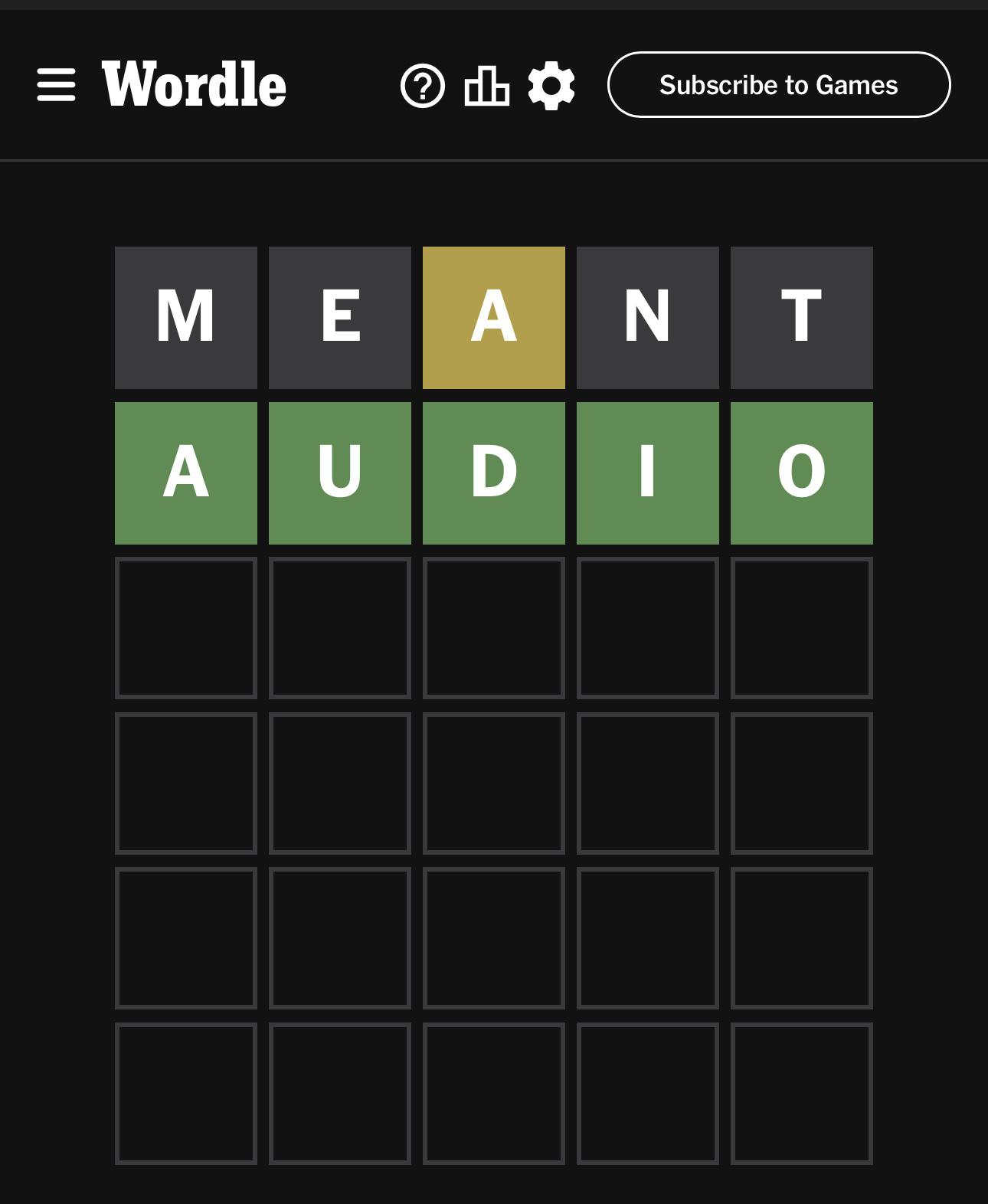Click the green A tile of AUDIO

pos(186,472)
